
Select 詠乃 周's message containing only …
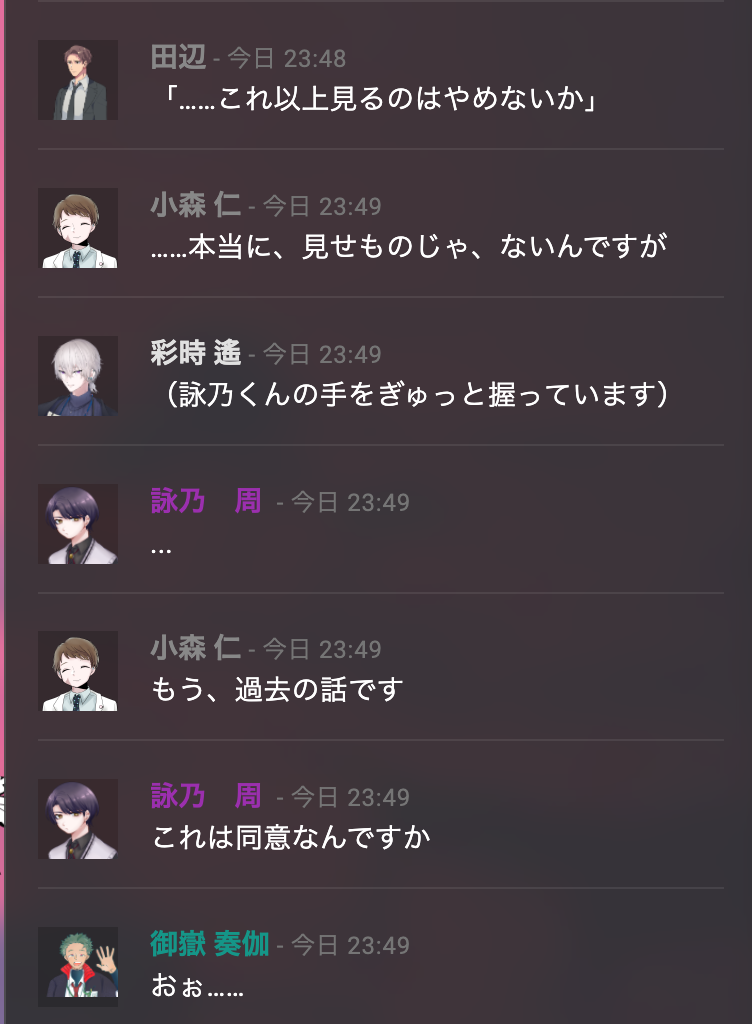pyautogui.click(x=161, y=545)
